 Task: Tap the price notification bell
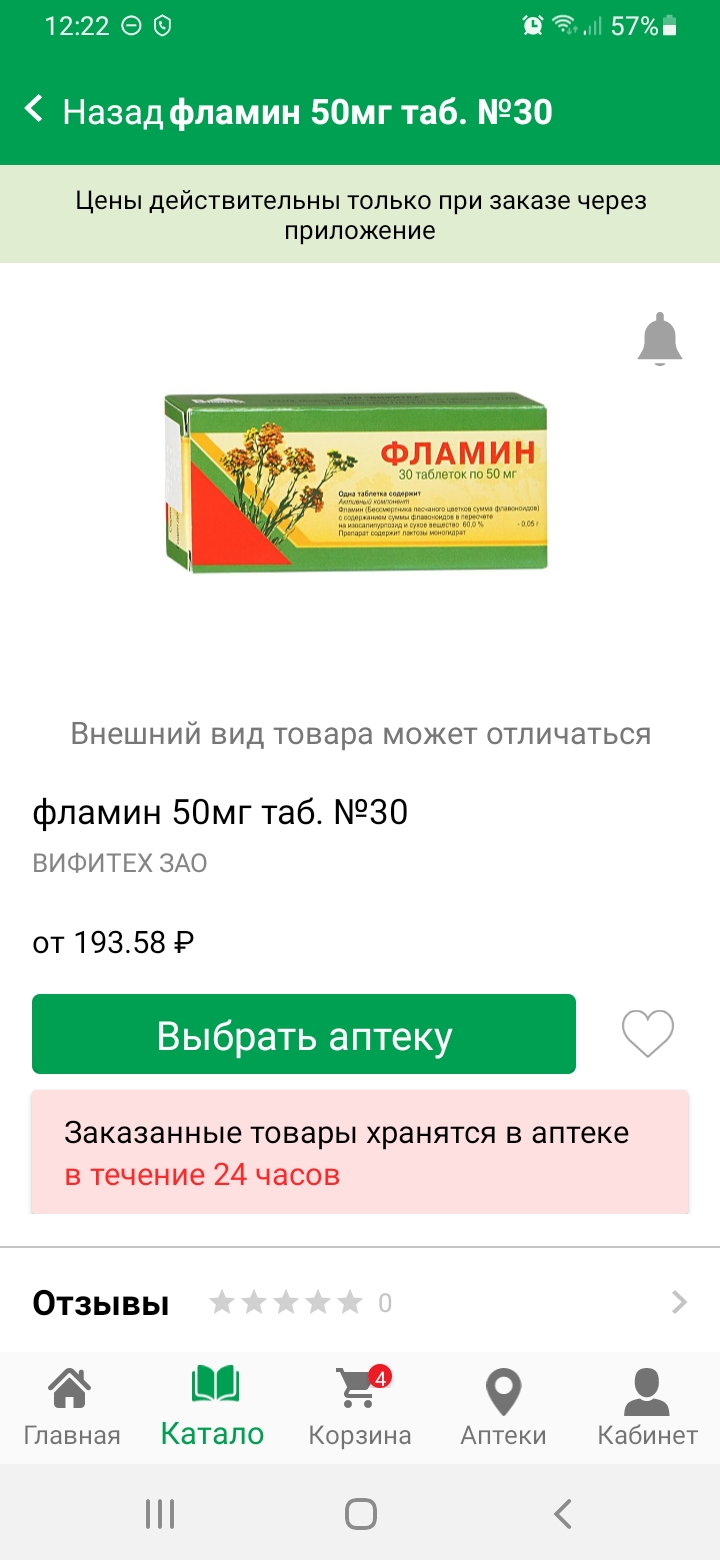click(x=660, y=340)
